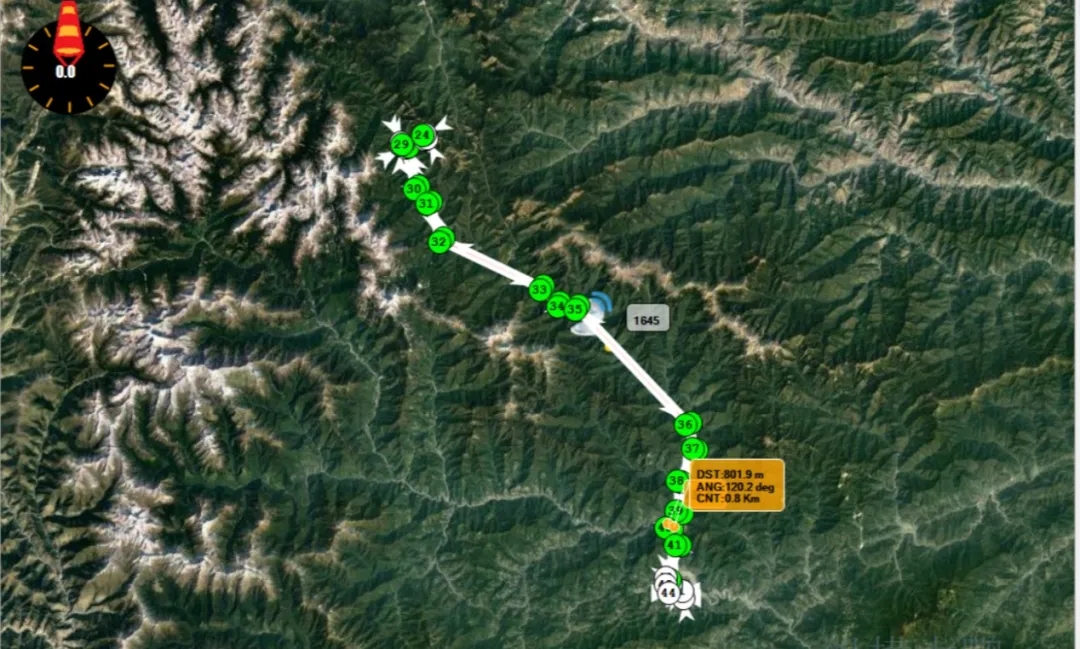Select waypoint 33 on the route
Screen dimensions: 1080x649
pyautogui.click(x=541, y=288)
